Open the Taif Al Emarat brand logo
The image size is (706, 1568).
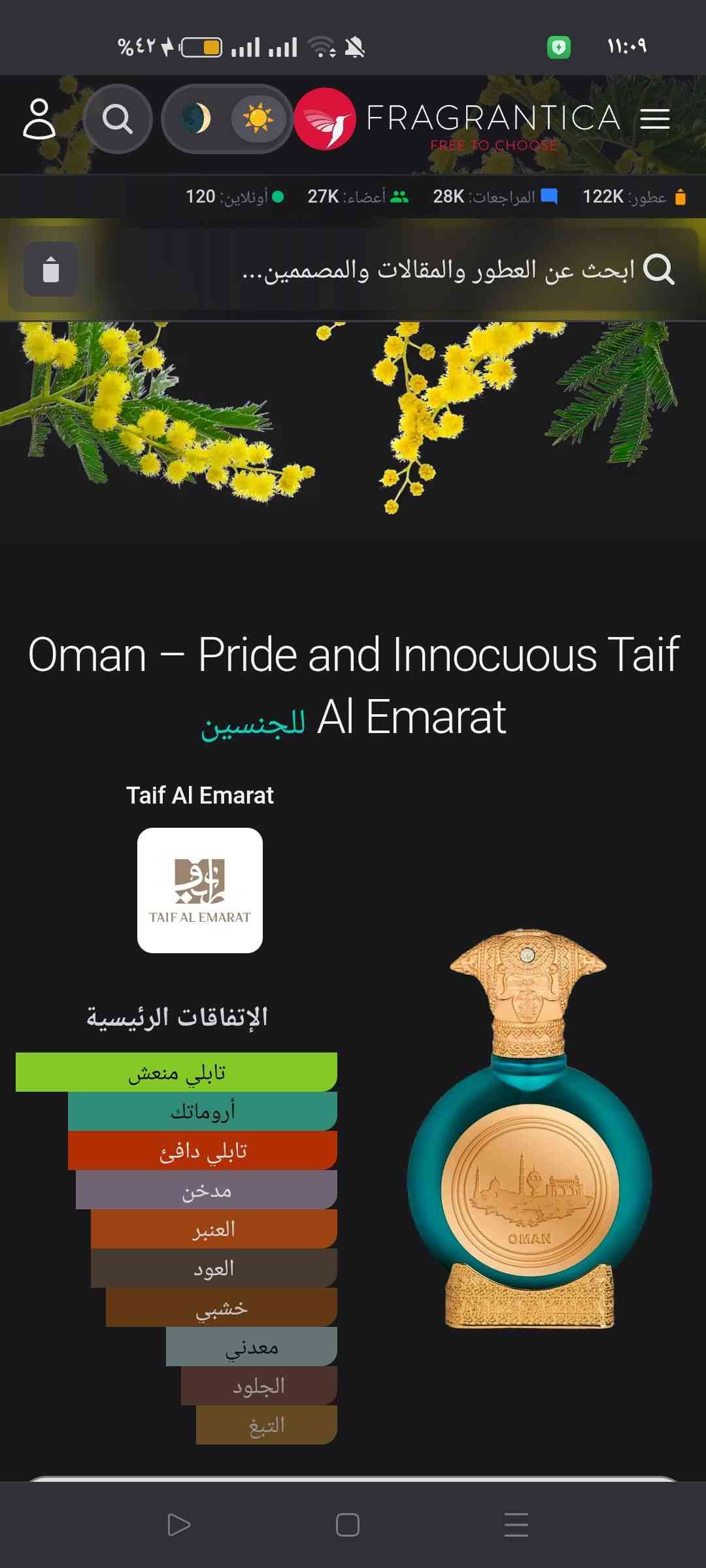(200, 890)
